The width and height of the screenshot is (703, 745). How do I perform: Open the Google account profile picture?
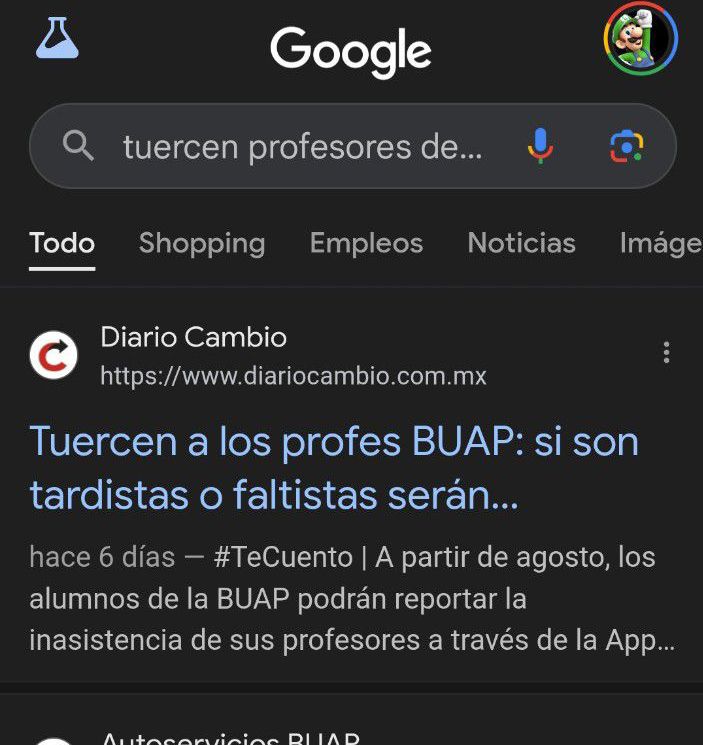click(641, 39)
